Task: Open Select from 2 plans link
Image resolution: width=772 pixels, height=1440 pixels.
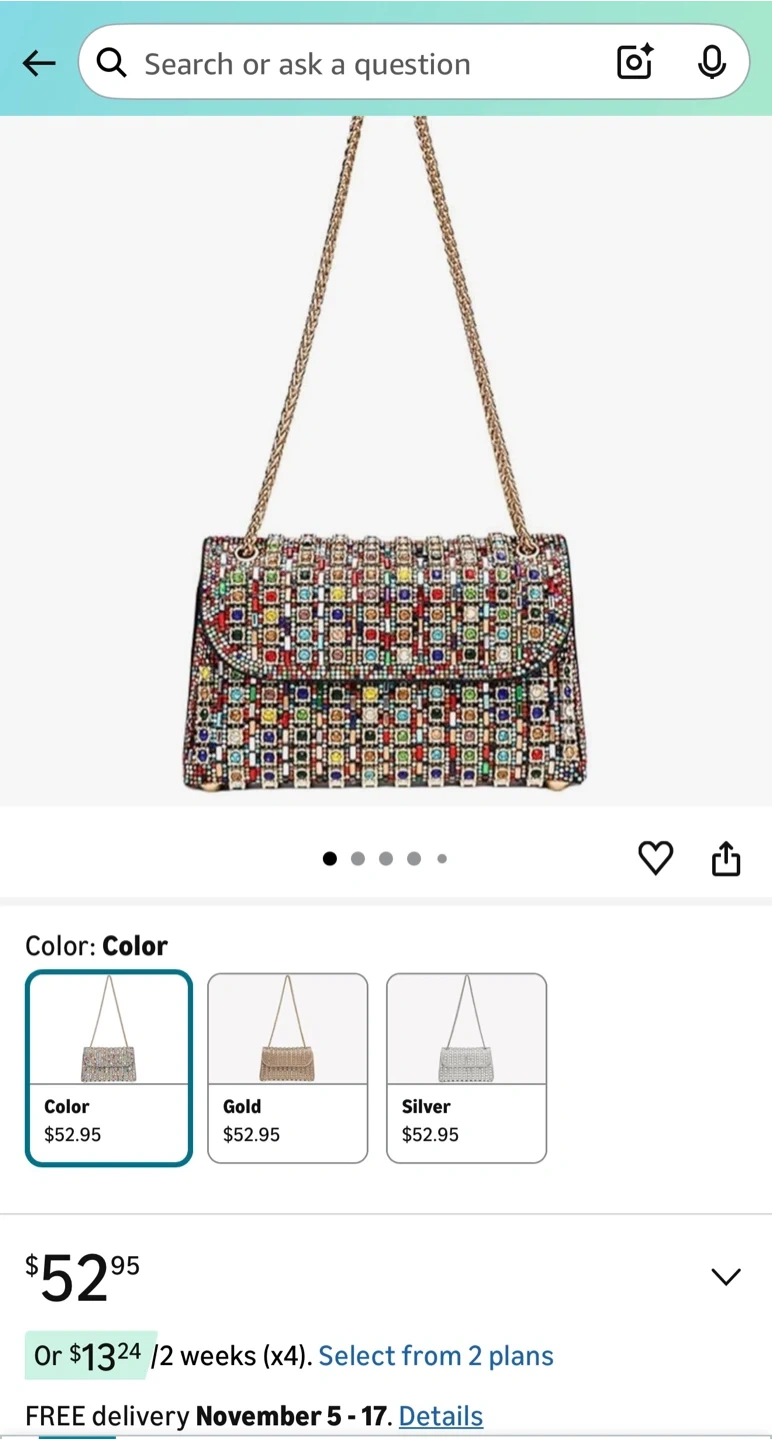Action: (436, 1356)
